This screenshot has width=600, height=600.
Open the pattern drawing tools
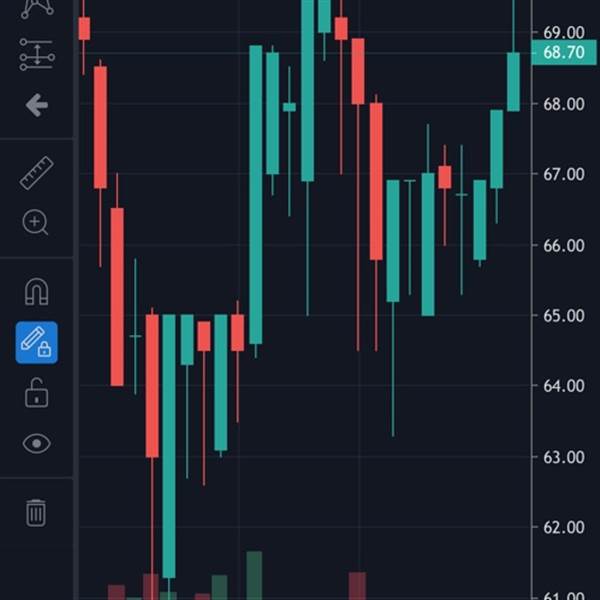[37, 8]
